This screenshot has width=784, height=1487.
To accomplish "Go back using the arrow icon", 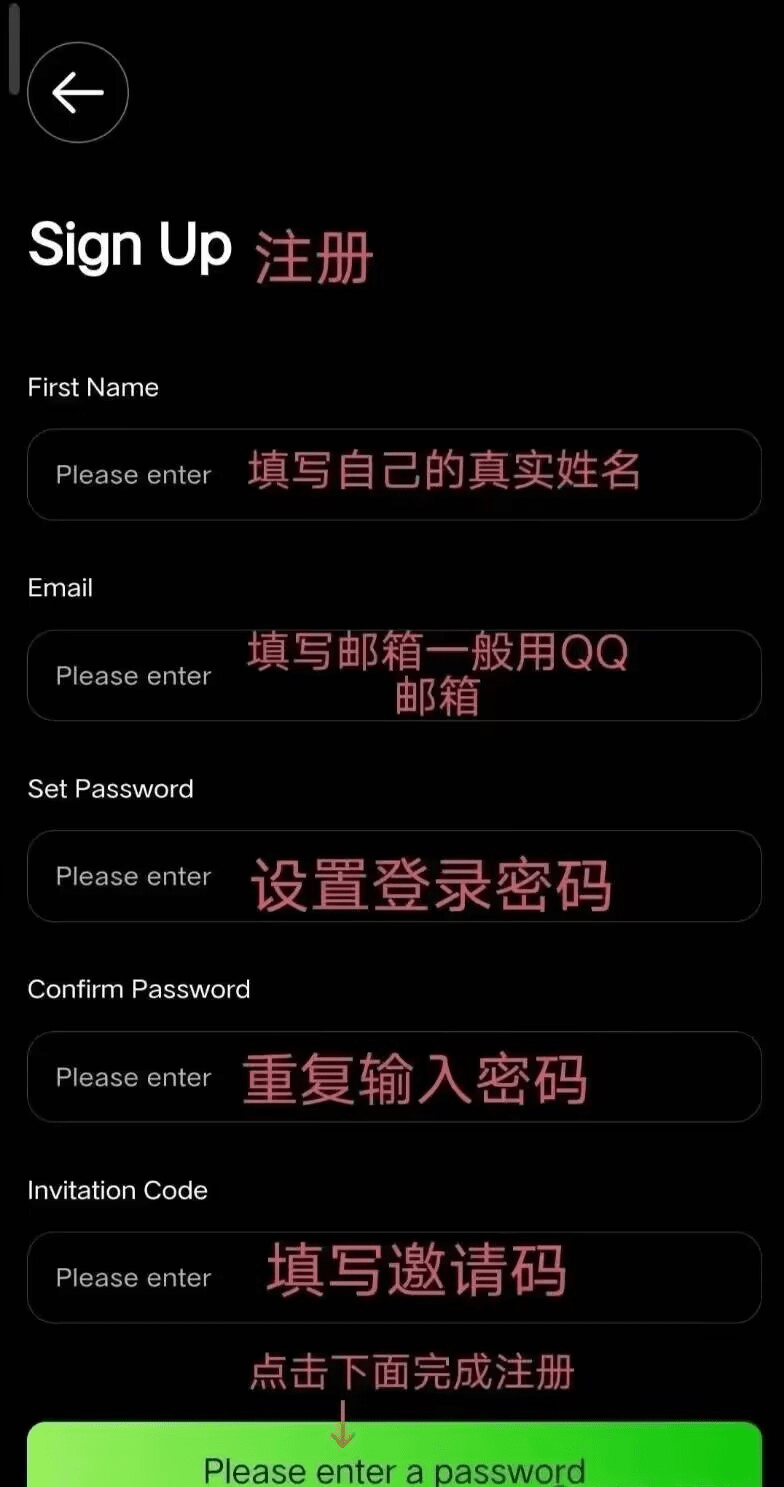I will [x=78, y=93].
